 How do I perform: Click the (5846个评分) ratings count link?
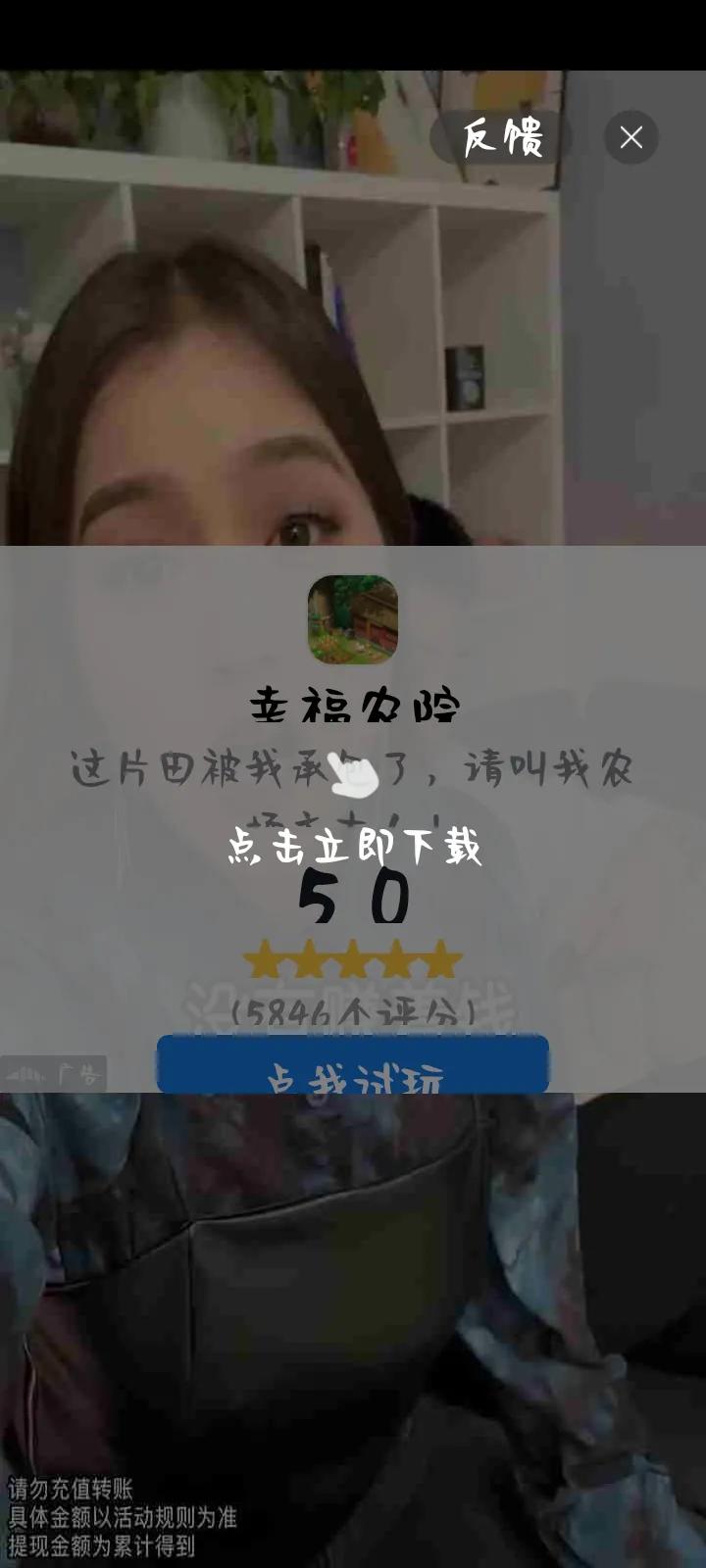353,1012
